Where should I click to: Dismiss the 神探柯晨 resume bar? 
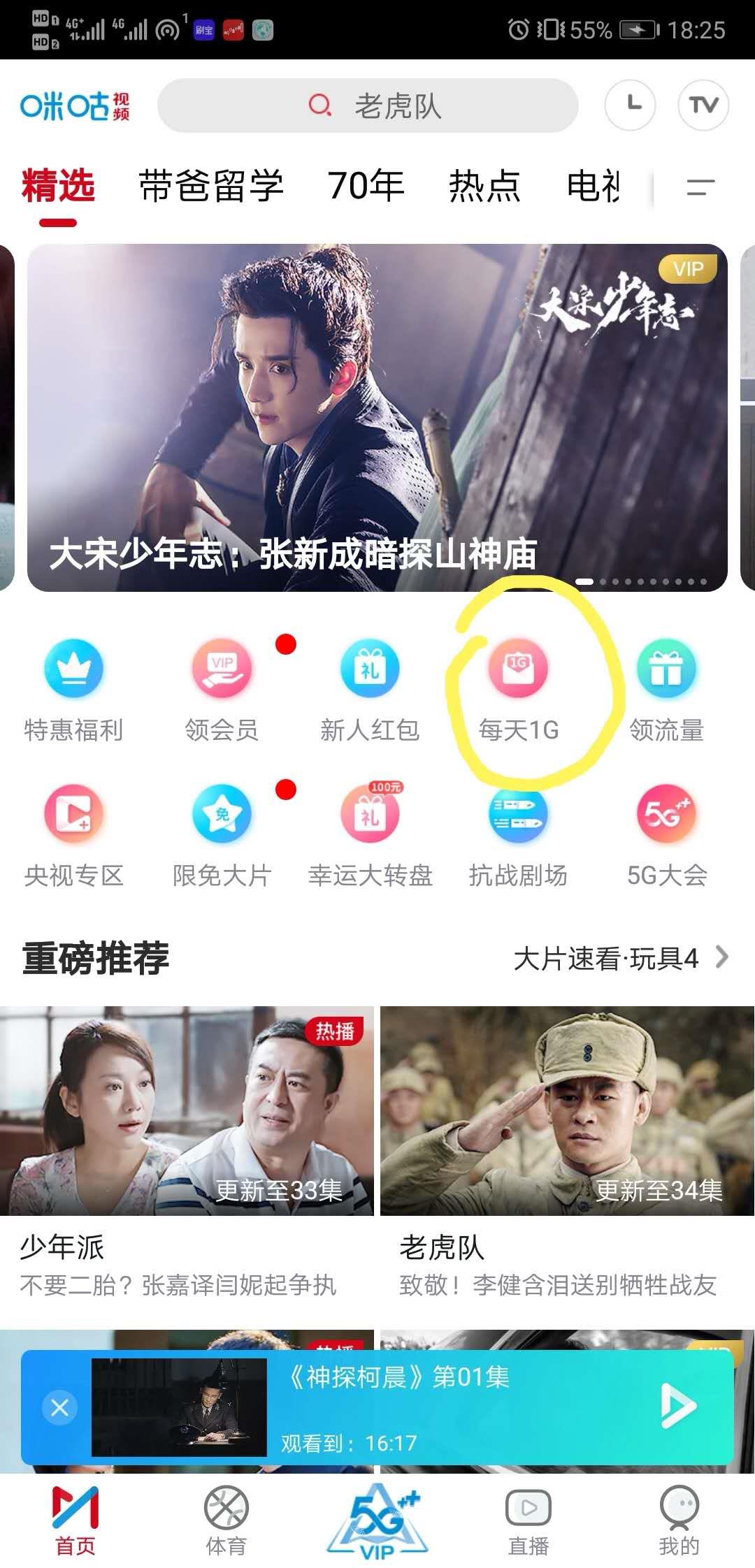tap(60, 1407)
